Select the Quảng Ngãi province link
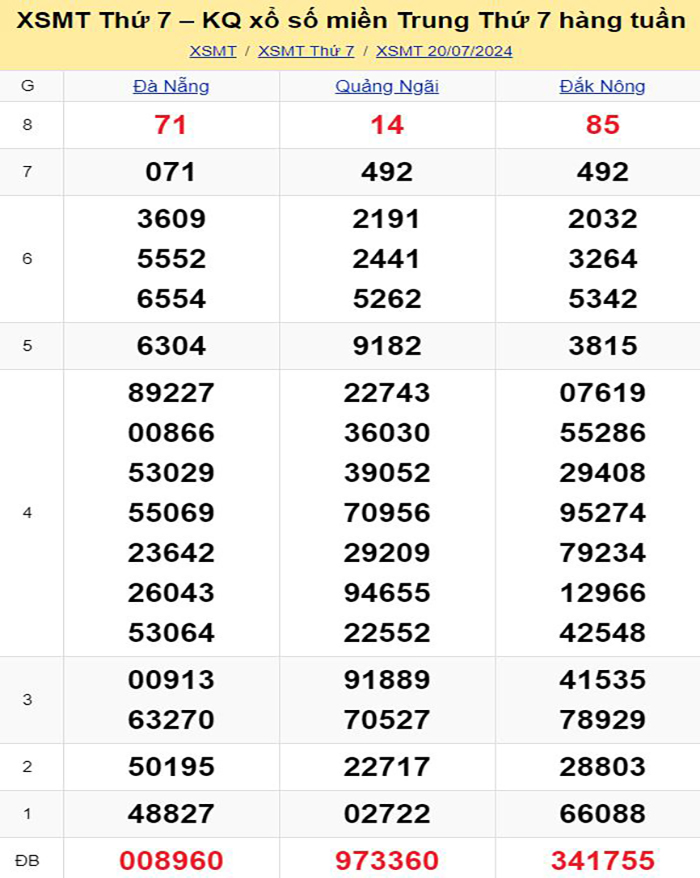The image size is (700, 878). pyautogui.click(x=387, y=86)
